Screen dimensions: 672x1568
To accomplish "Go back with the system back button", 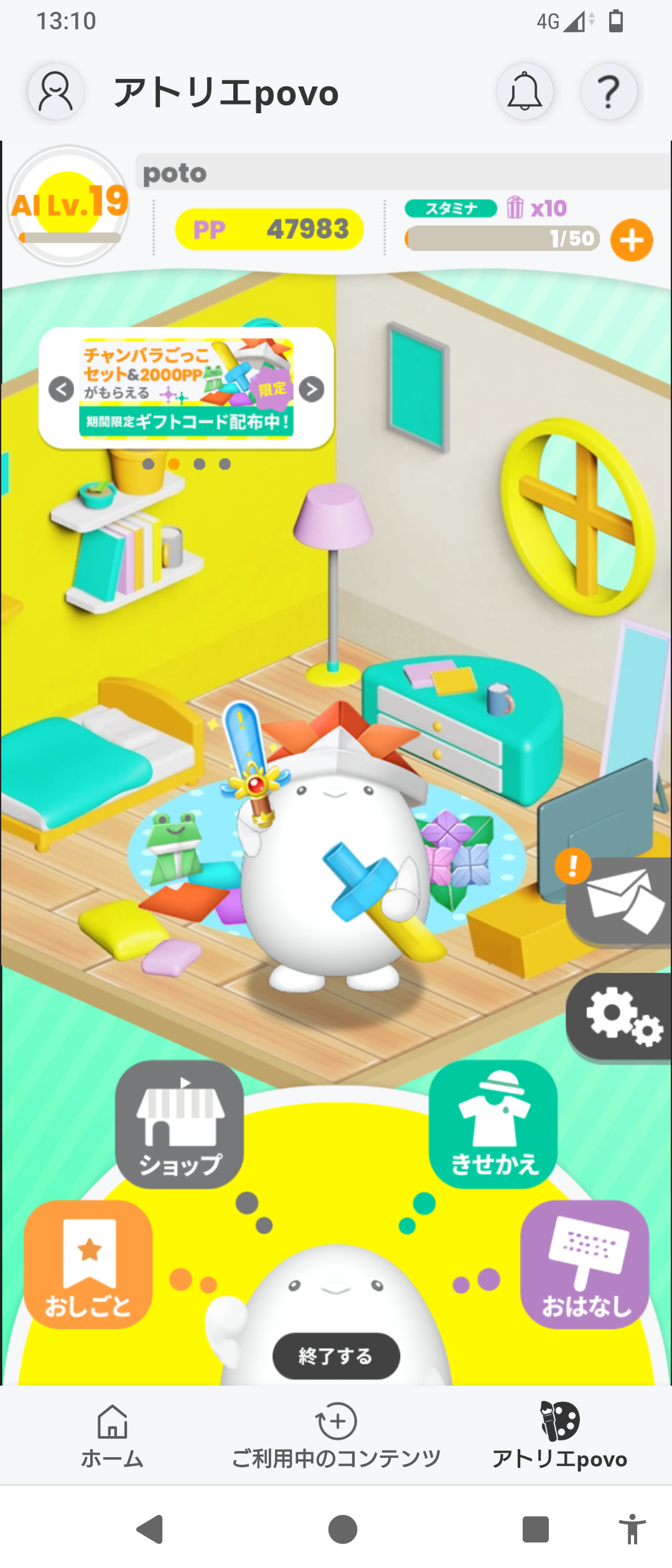I will click(x=149, y=1529).
